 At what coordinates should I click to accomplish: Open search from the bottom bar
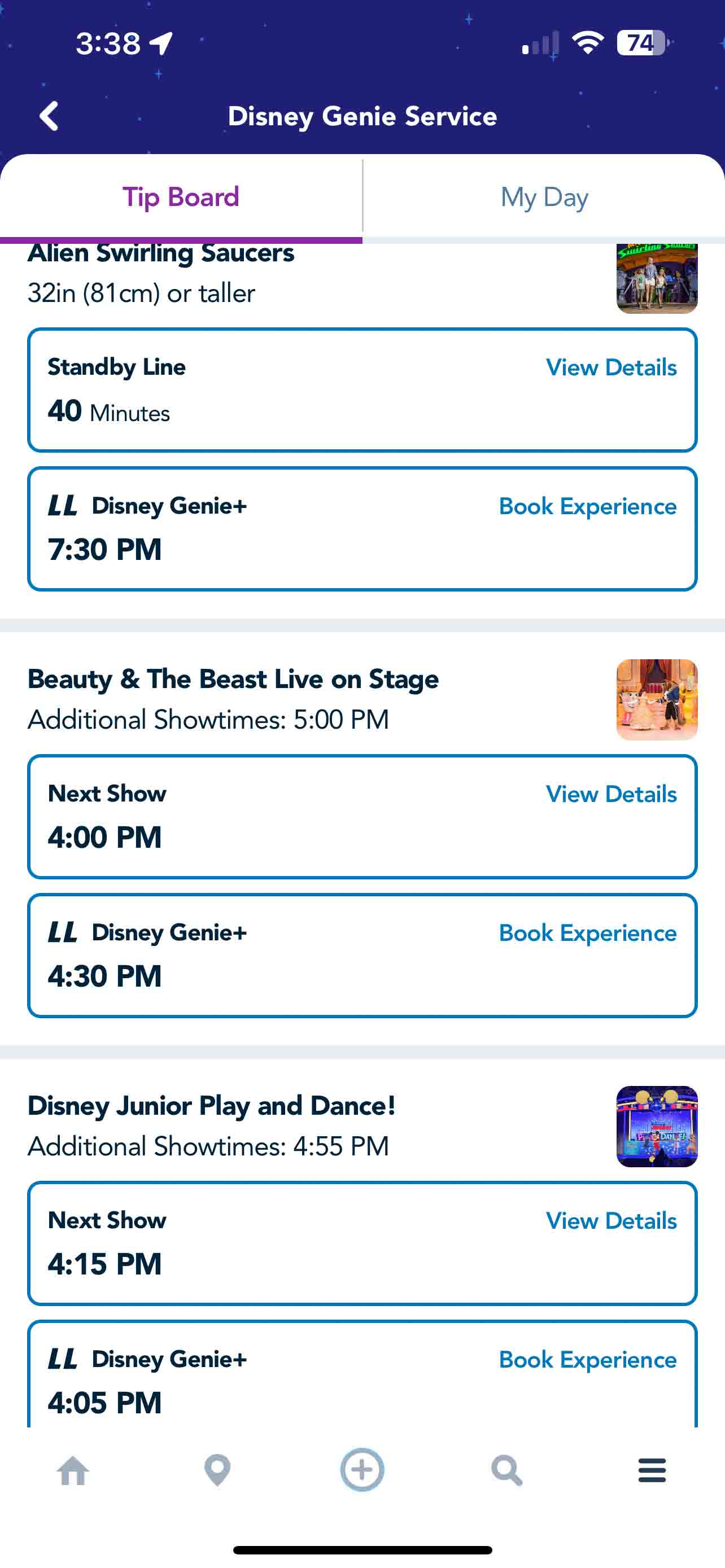[506, 1470]
